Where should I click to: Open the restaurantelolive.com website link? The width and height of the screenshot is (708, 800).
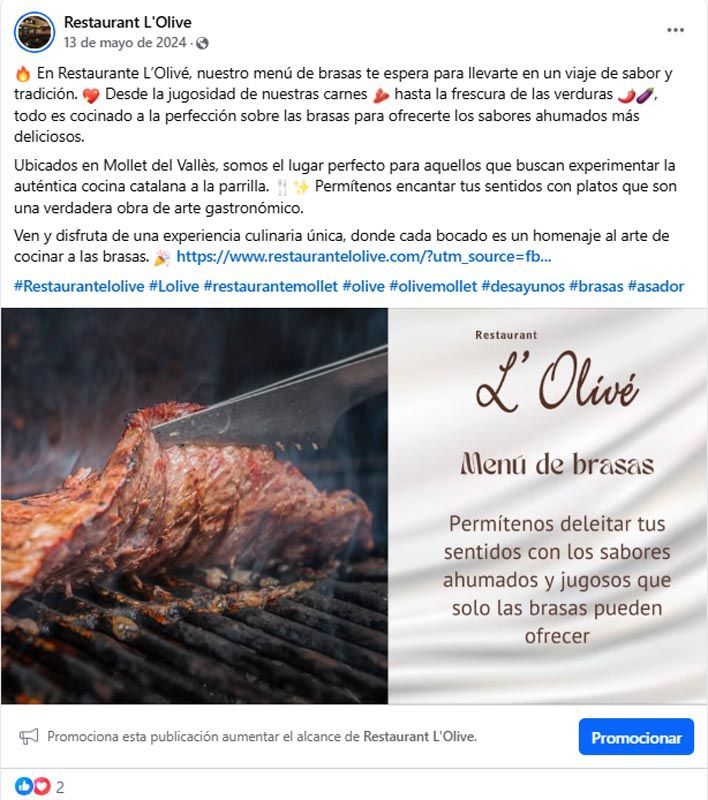coord(363,257)
